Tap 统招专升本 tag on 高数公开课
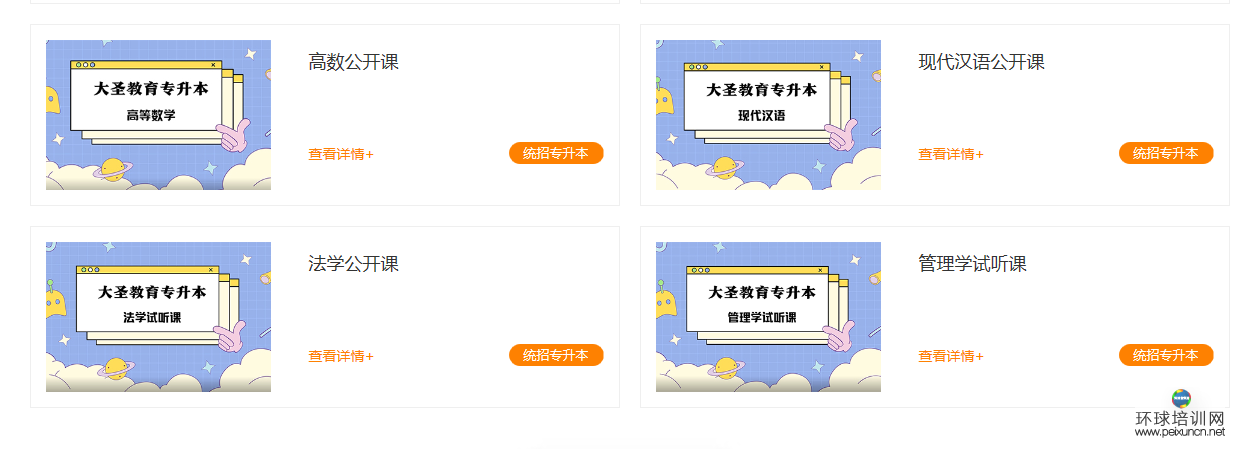The image size is (1235, 449). tap(556, 153)
